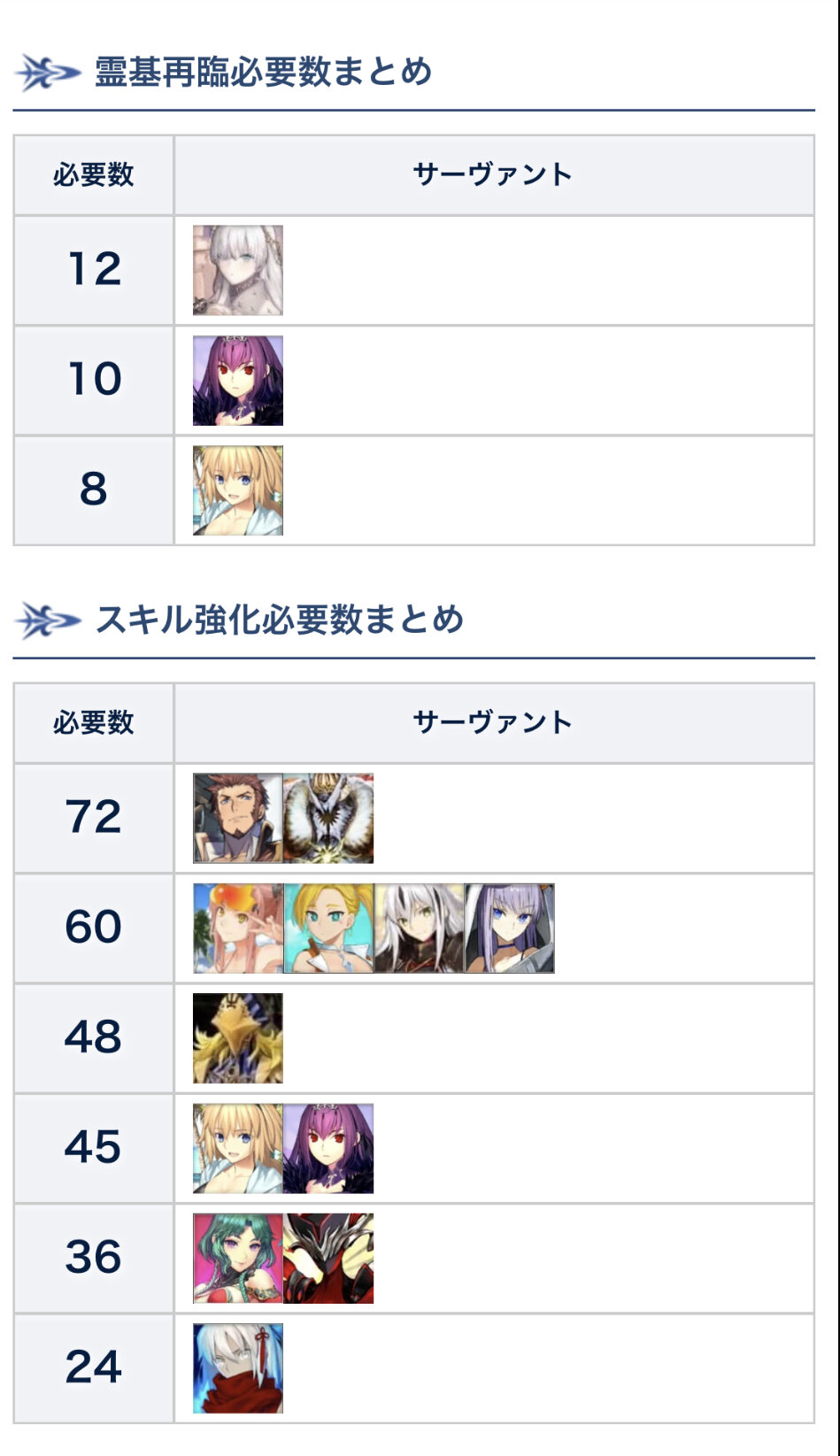Open the bearded brown-haired servant in the 72 row
The height and width of the screenshot is (1456, 840).
coord(238,818)
